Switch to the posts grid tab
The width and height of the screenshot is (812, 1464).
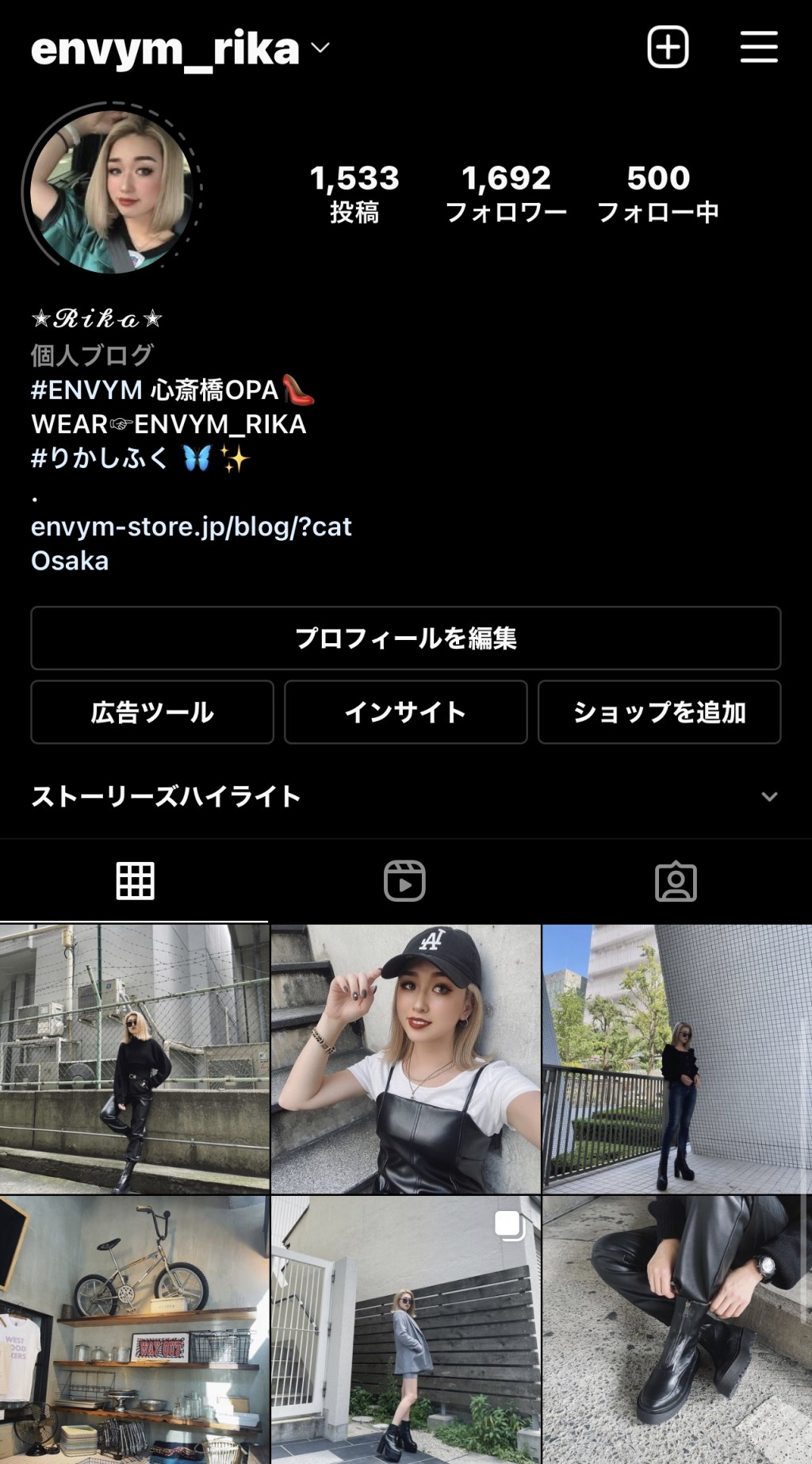[x=135, y=880]
